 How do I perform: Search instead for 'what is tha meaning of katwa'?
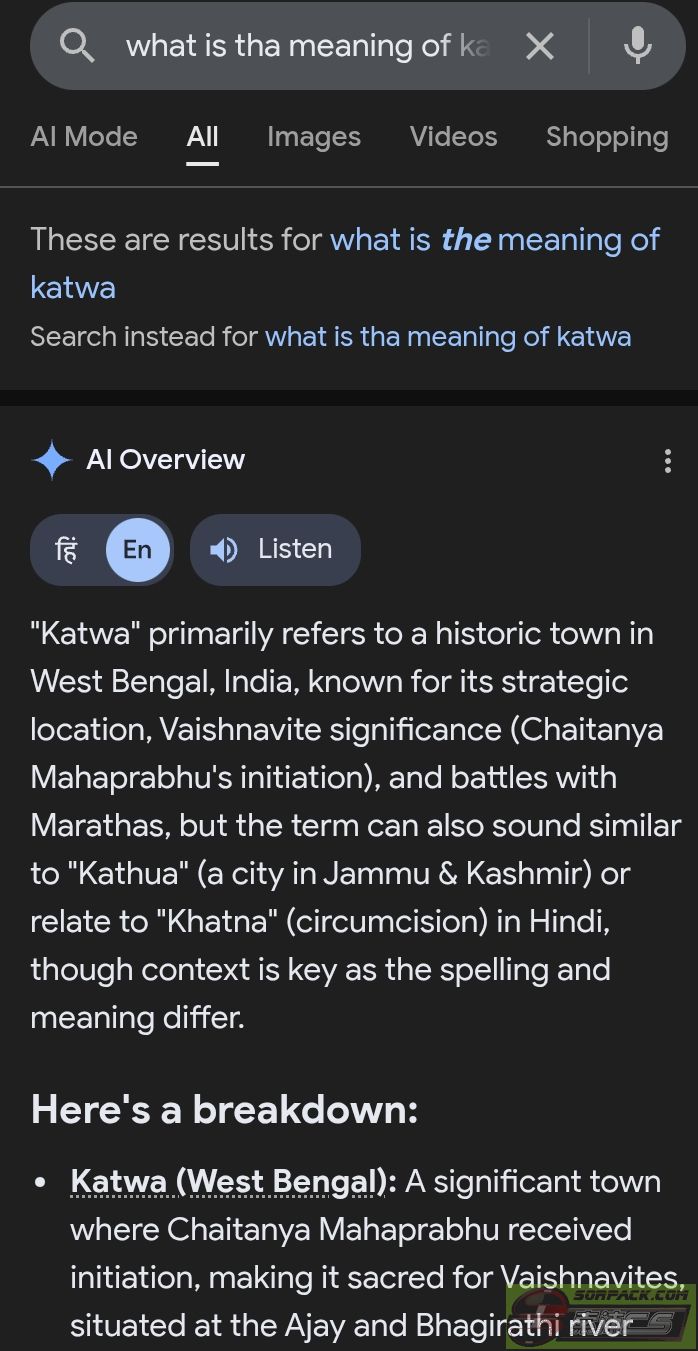447,336
